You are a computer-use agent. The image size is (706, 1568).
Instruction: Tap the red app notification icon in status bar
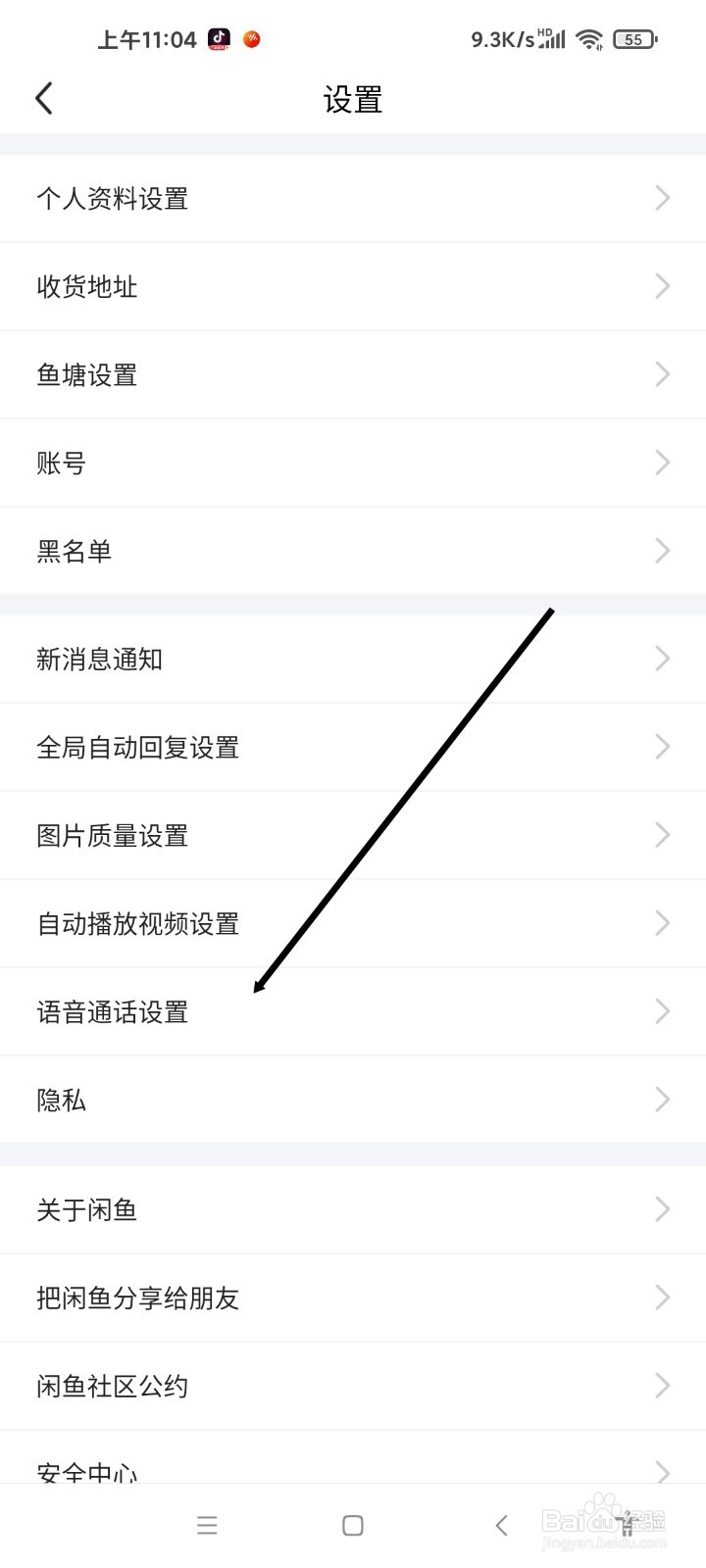(x=252, y=39)
